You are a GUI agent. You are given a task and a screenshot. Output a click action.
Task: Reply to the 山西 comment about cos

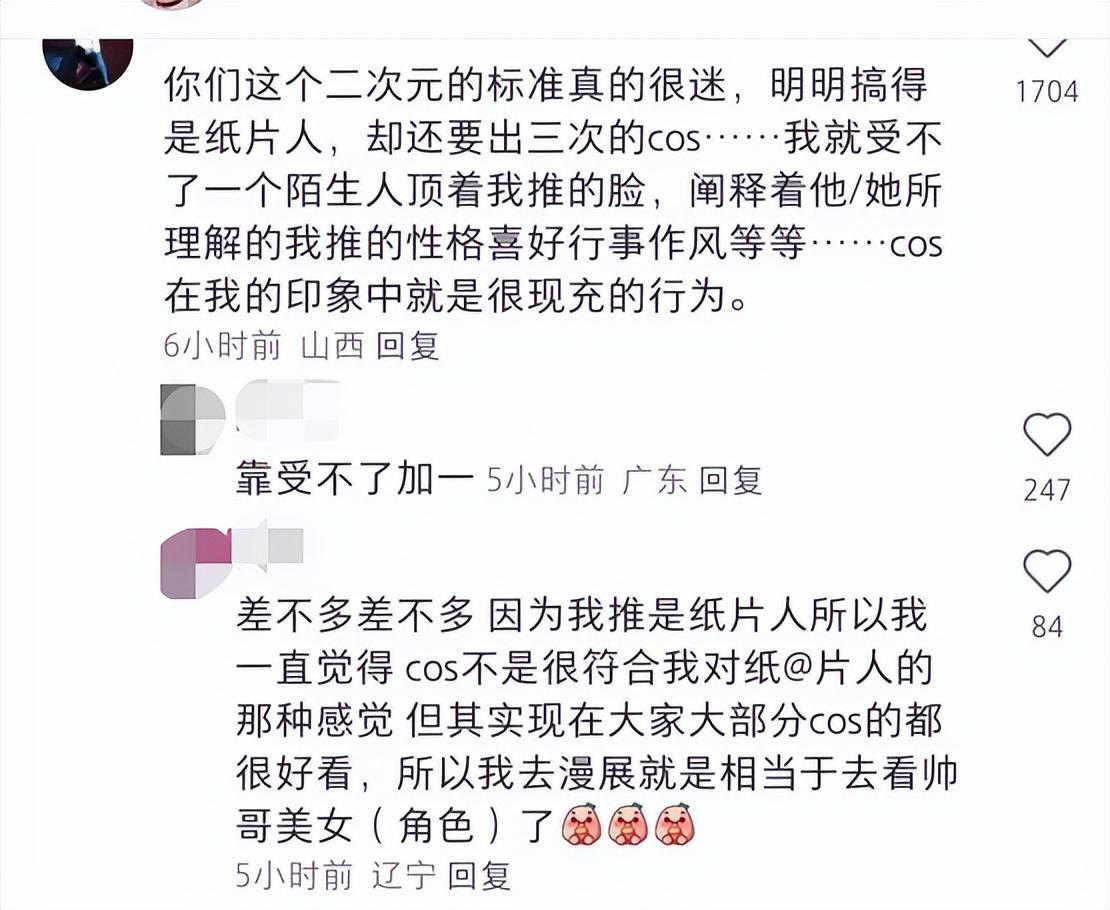coord(407,346)
